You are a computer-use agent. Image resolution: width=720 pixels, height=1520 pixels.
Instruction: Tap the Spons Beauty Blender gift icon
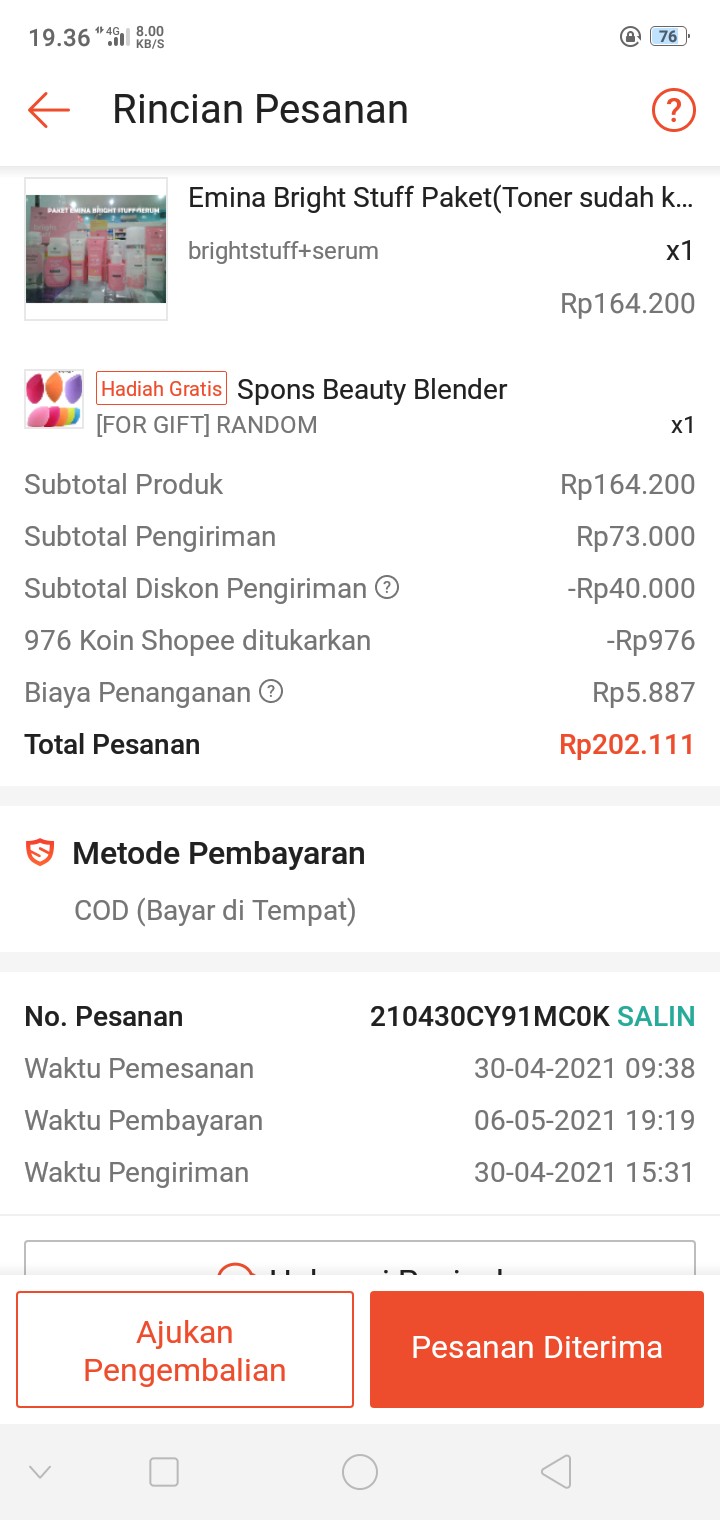(53, 398)
